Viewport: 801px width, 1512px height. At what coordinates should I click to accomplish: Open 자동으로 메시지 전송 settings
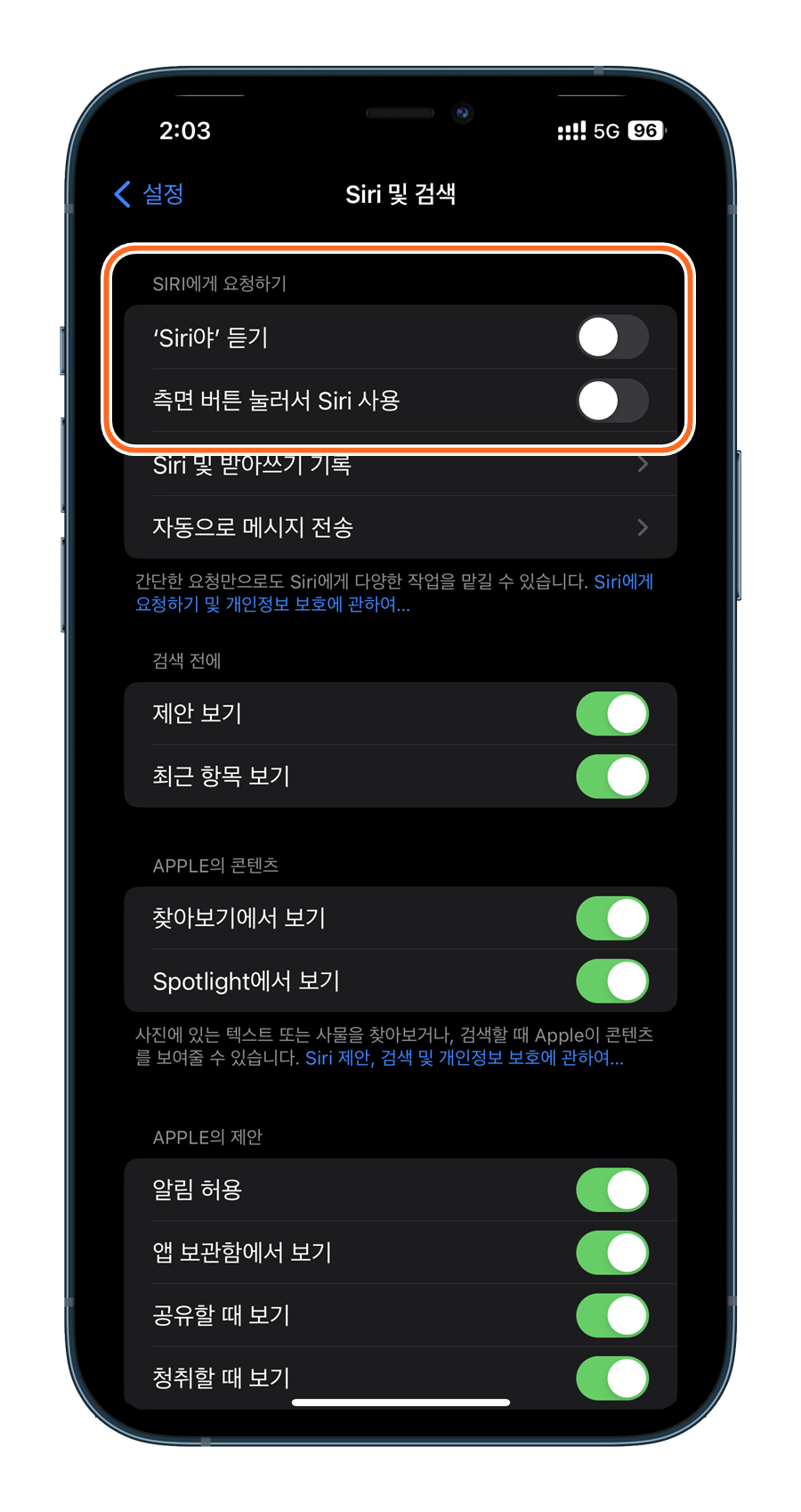tap(400, 527)
